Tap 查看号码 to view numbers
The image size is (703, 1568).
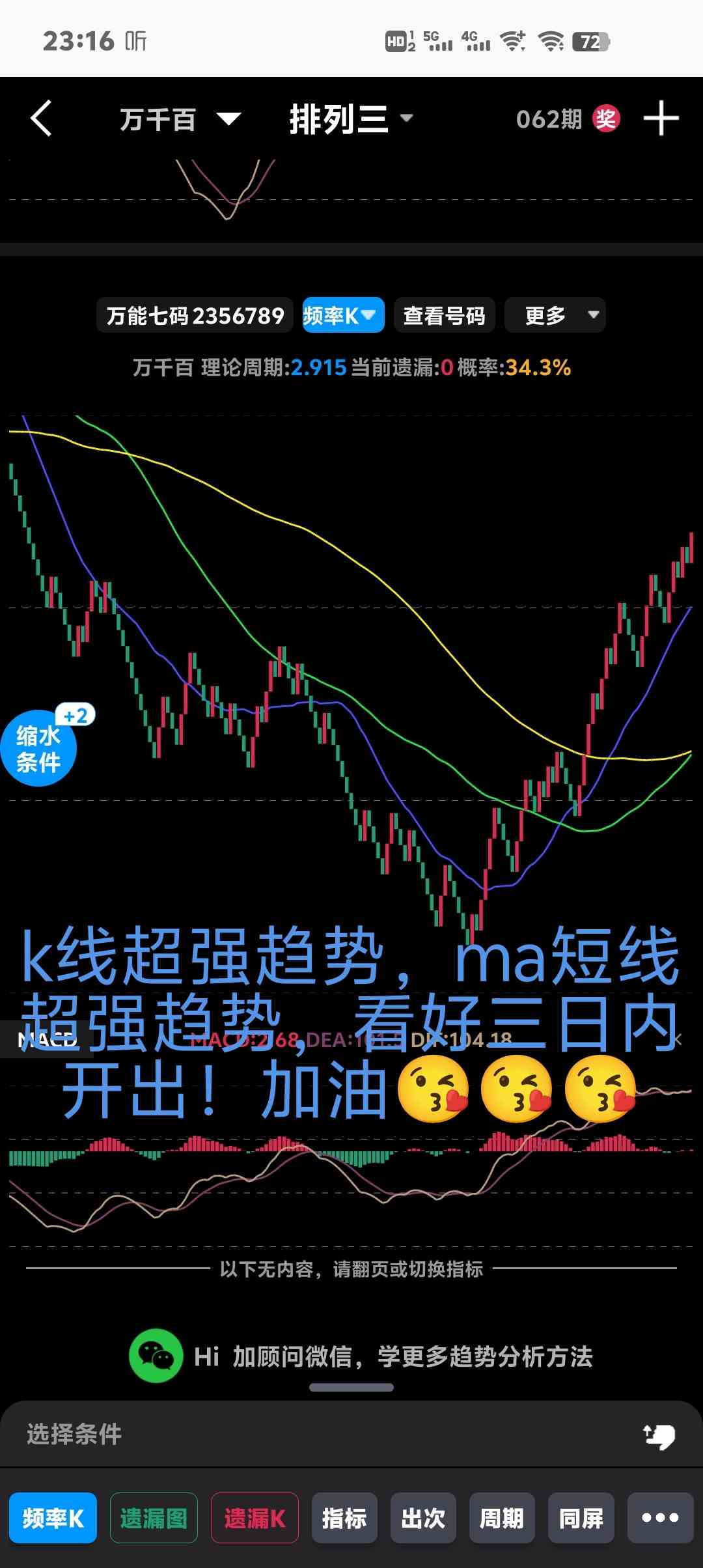pos(444,316)
